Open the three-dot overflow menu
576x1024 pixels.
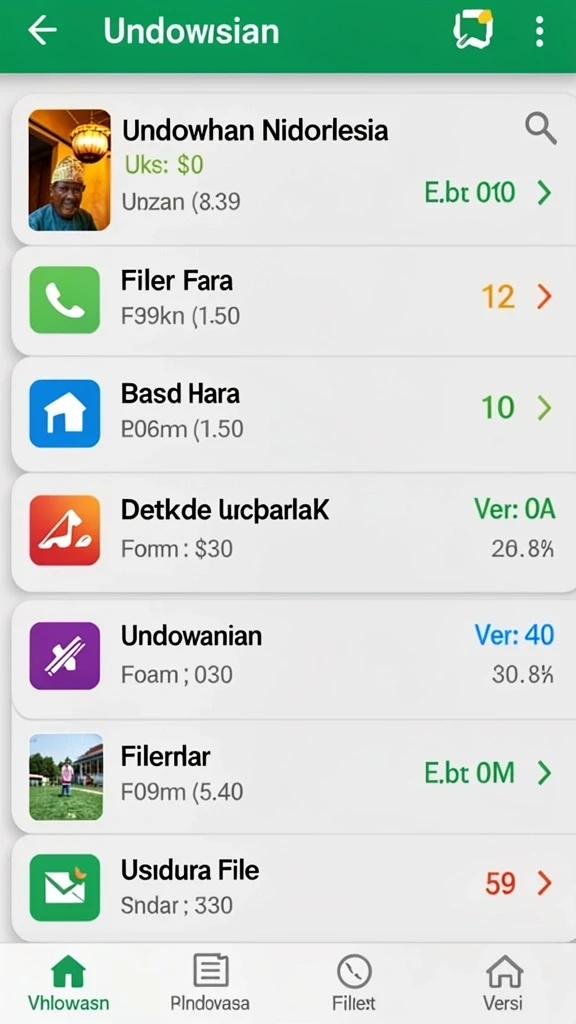(539, 31)
